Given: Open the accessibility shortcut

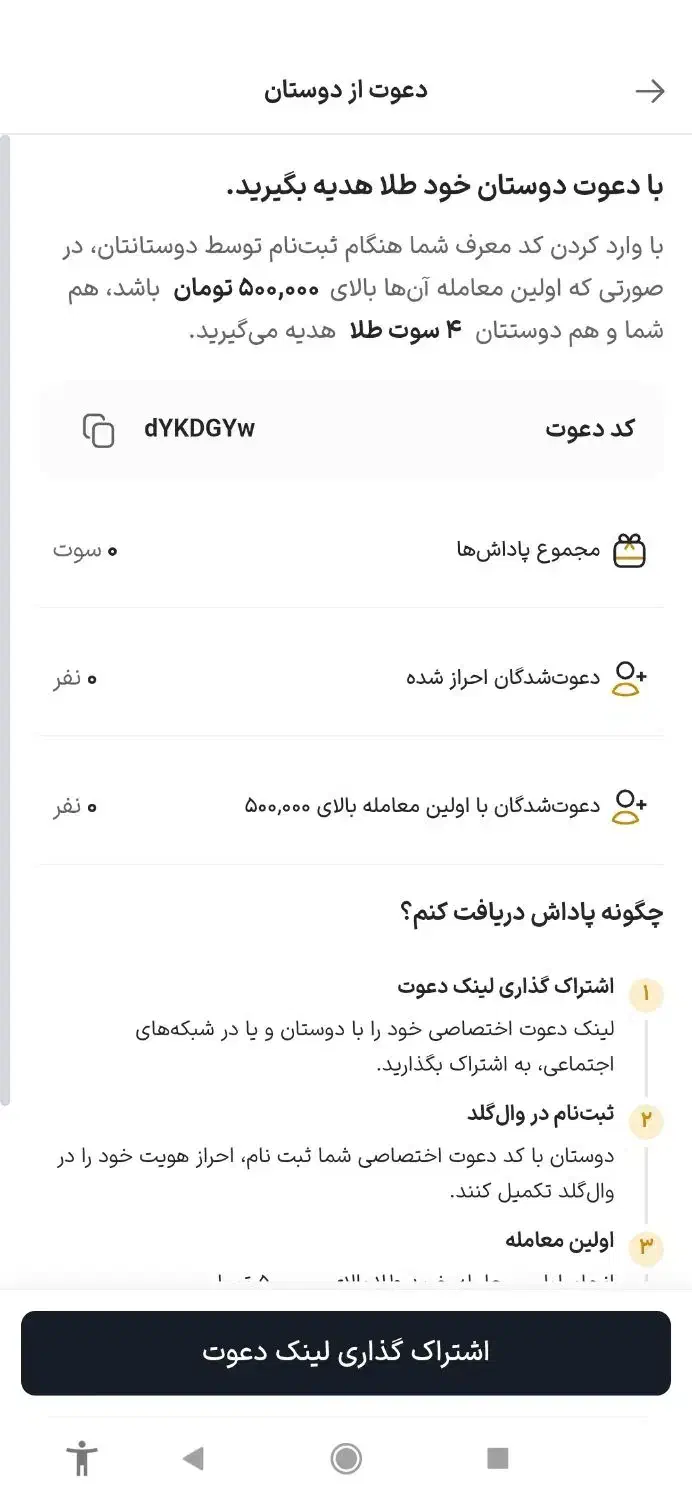Looking at the screenshot, I should pos(82,1458).
